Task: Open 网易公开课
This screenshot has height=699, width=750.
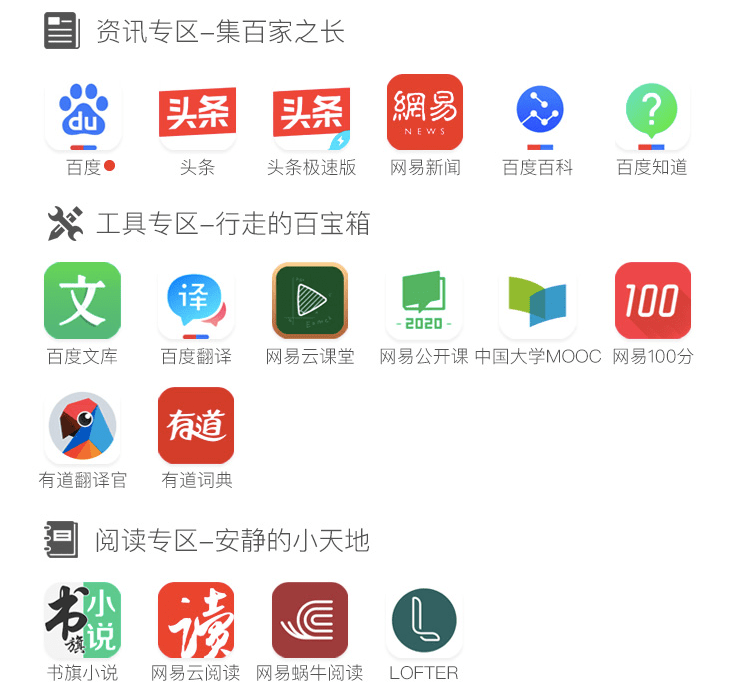Action: click(x=424, y=301)
